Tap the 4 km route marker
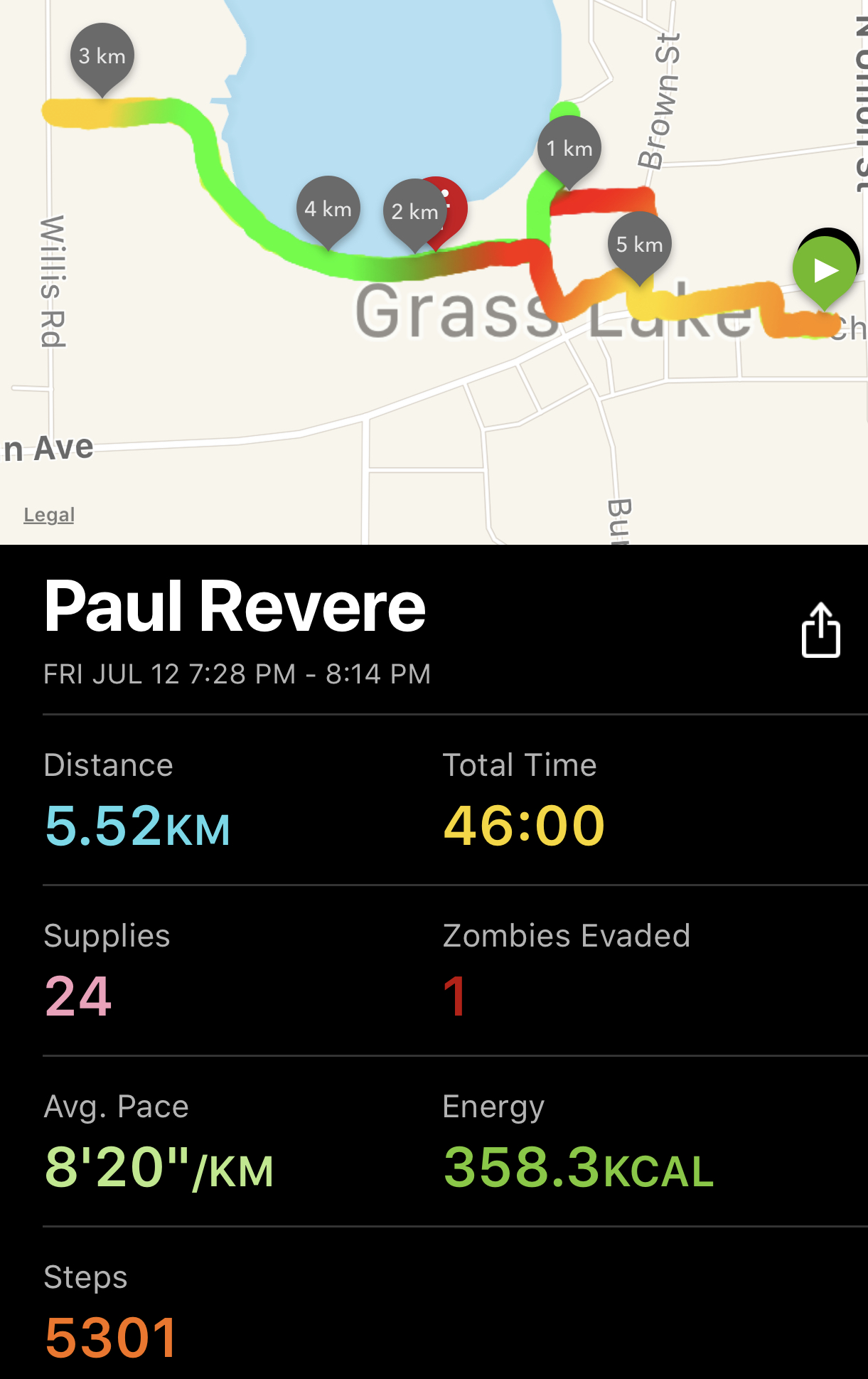 (328, 209)
